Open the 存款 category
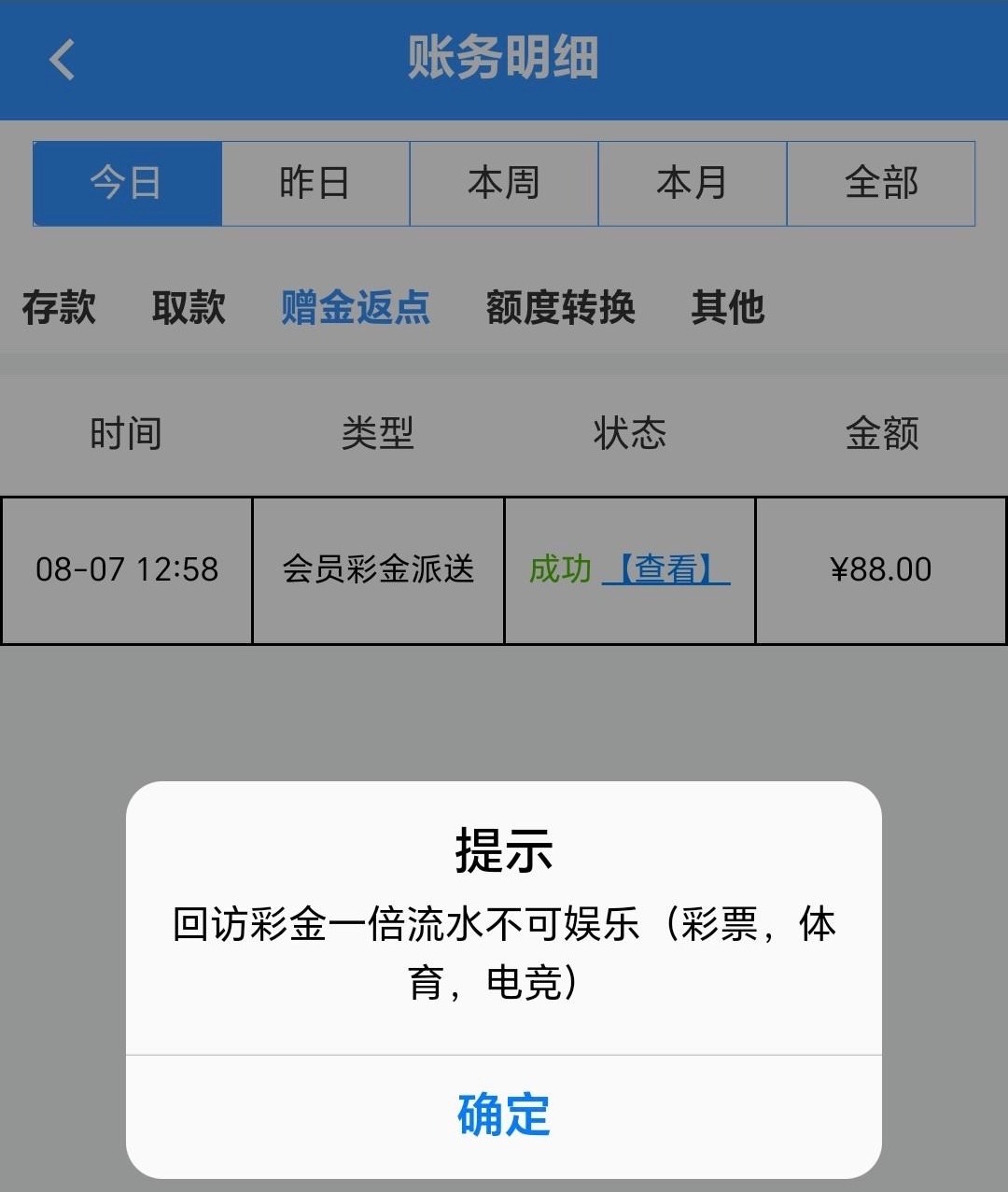 tap(59, 307)
